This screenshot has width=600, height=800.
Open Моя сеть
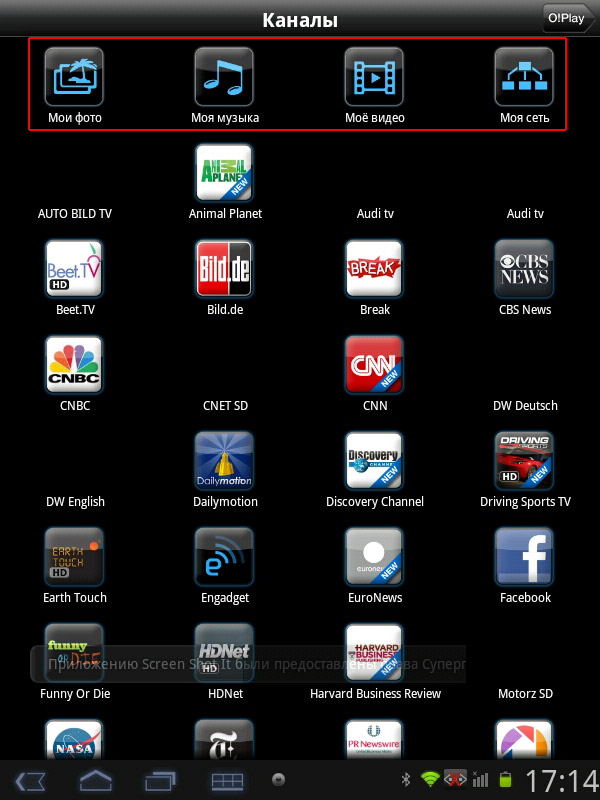(524, 78)
